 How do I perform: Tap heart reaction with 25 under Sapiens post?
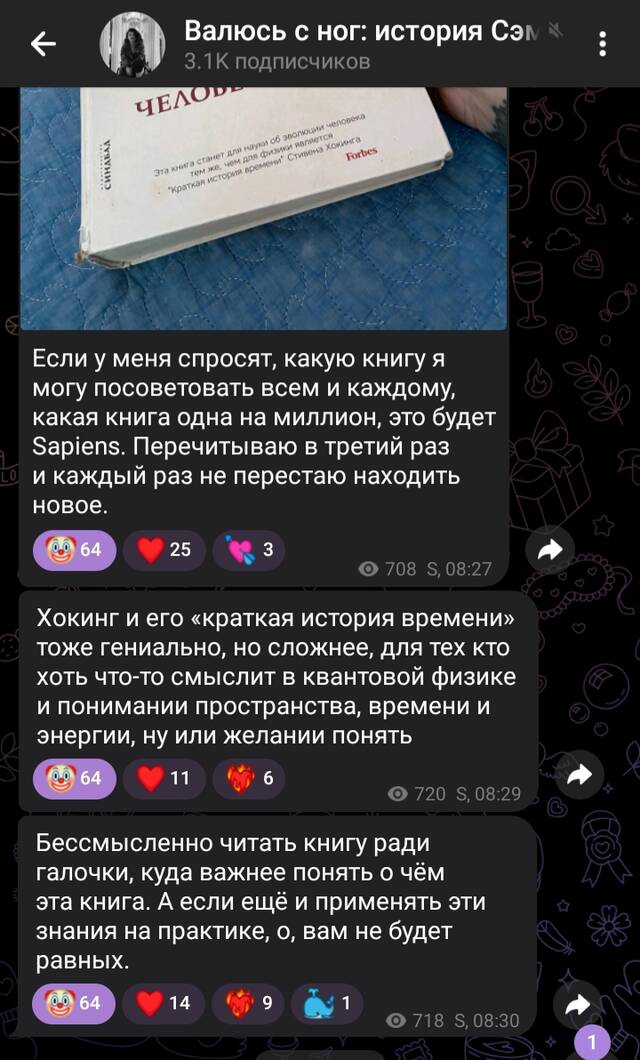[x=164, y=550]
